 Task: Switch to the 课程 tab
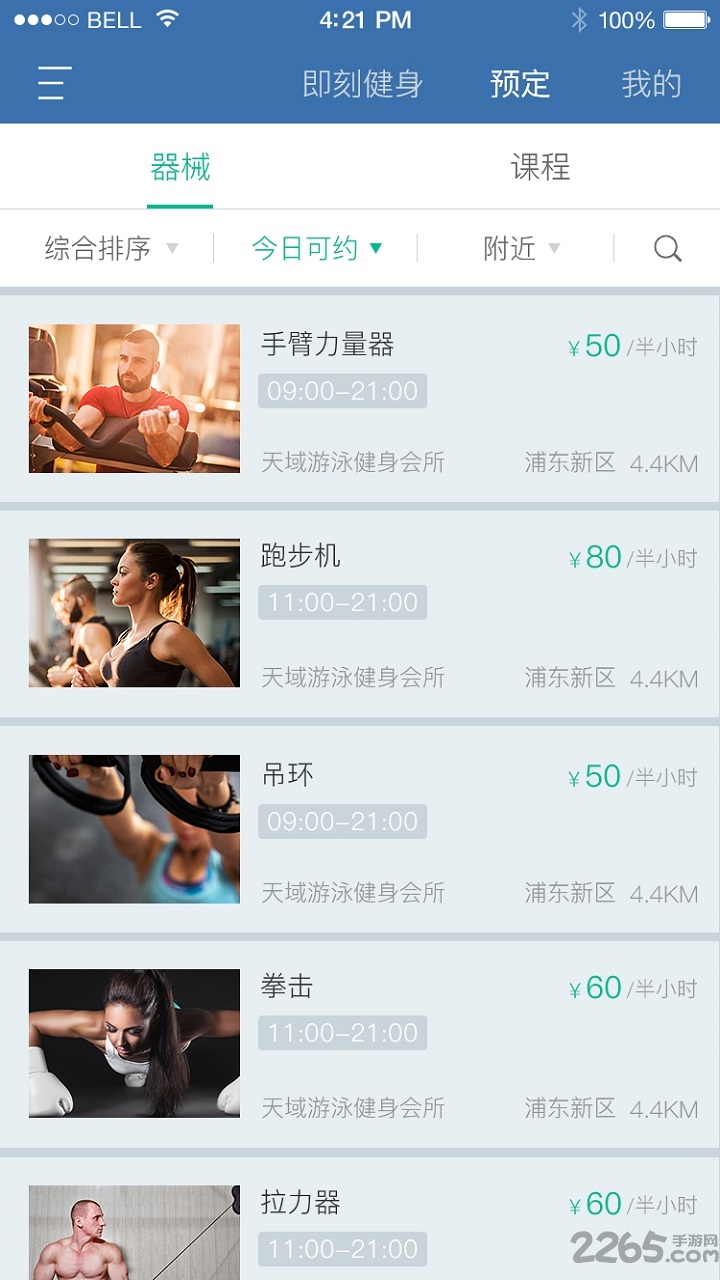pyautogui.click(x=540, y=168)
